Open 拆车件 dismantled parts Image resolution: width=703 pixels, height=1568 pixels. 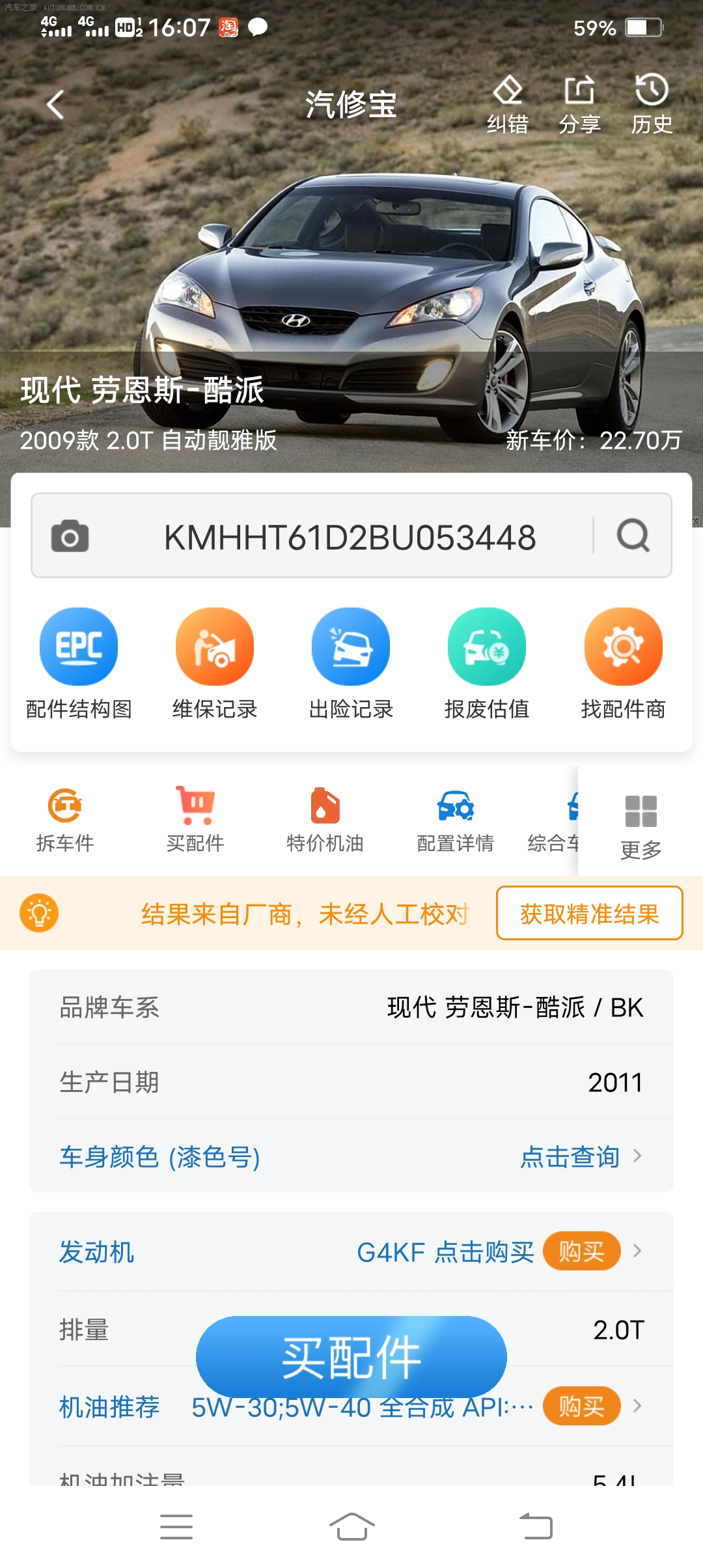pyautogui.click(x=65, y=820)
